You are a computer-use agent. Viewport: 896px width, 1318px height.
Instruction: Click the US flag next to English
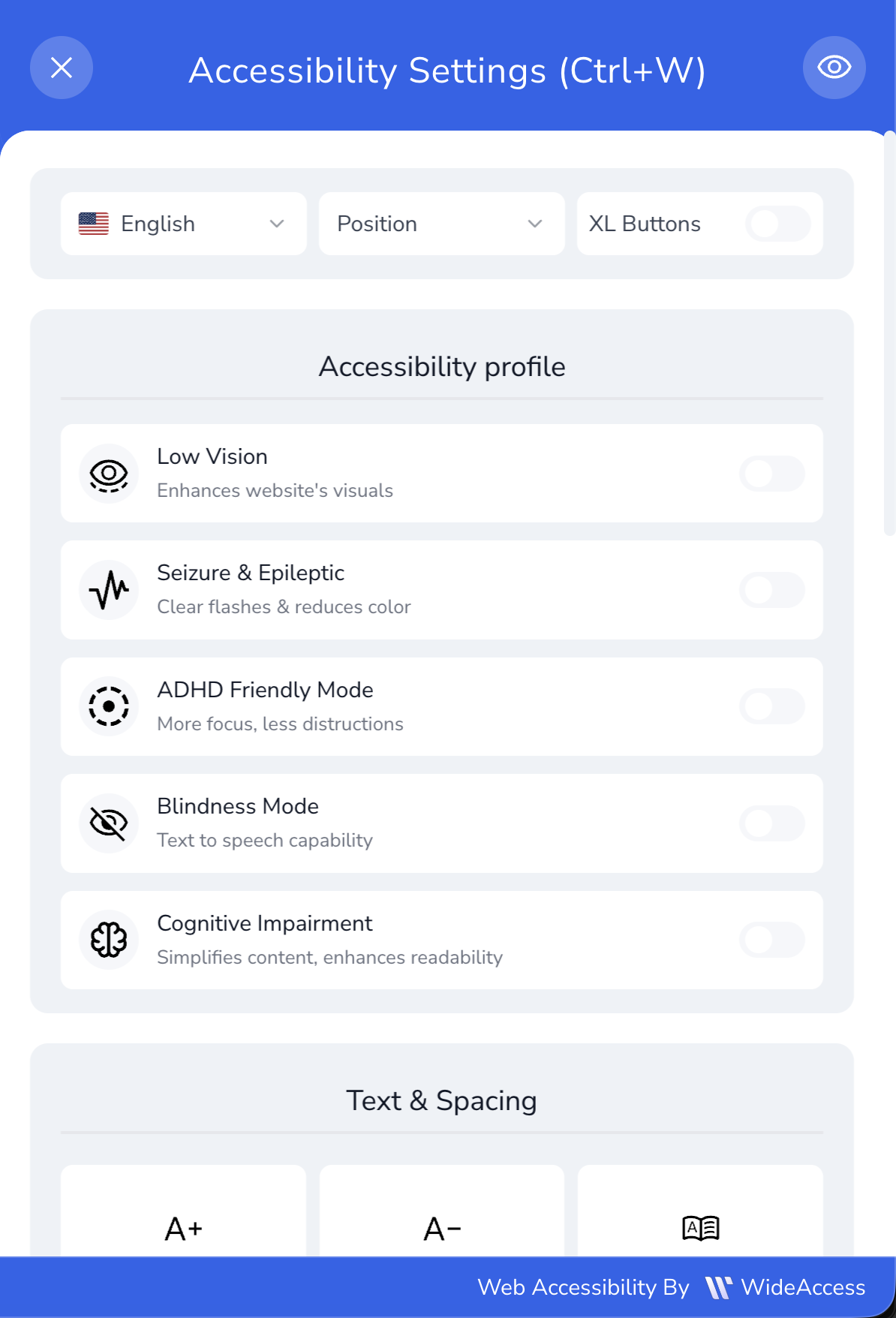pos(93,223)
